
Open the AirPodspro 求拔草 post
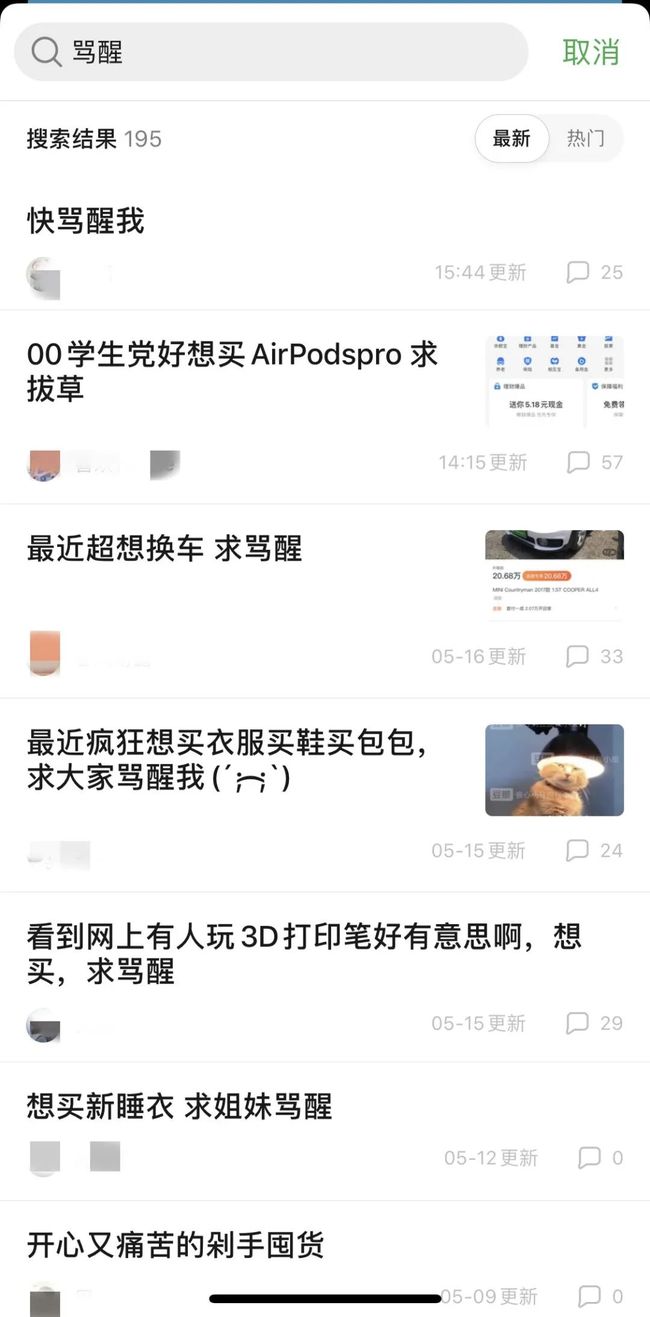click(325, 407)
